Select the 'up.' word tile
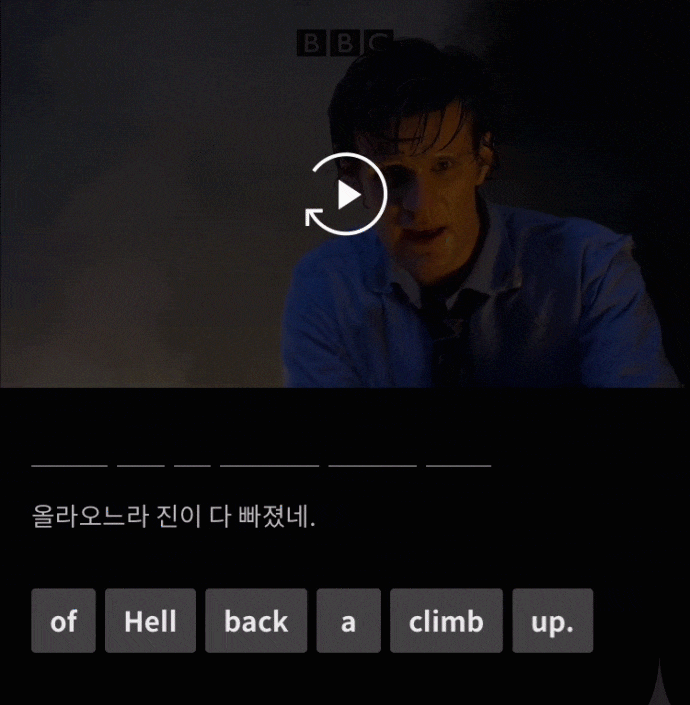 point(552,621)
